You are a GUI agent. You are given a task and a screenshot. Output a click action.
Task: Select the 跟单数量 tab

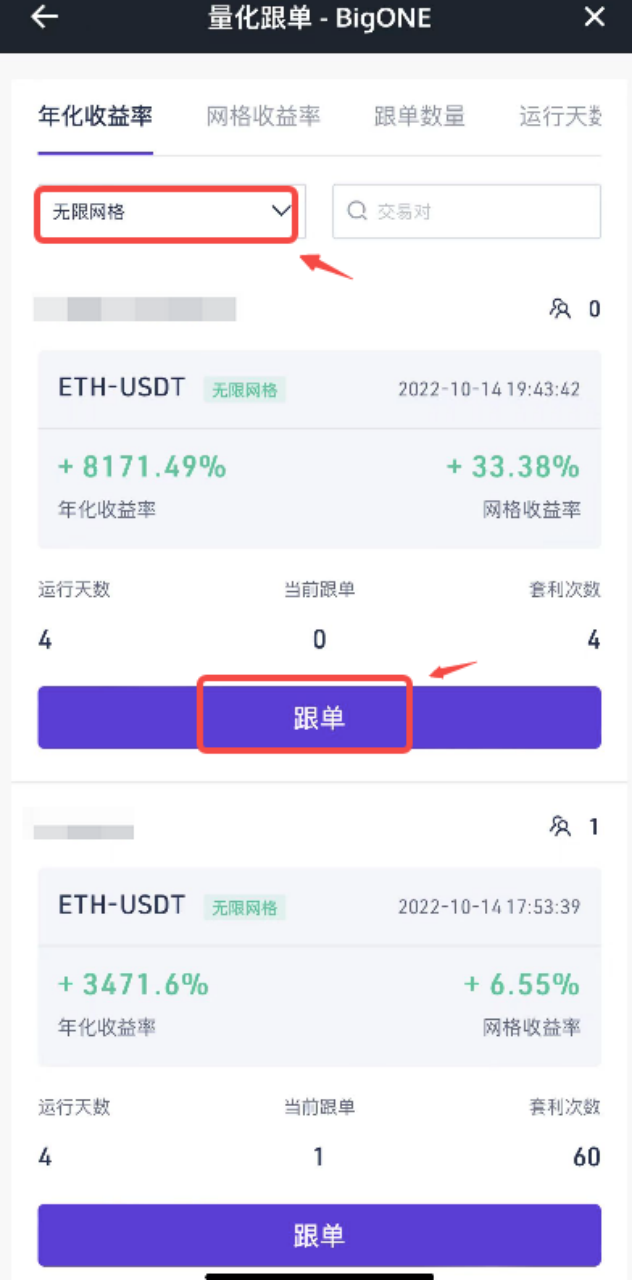(x=419, y=116)
